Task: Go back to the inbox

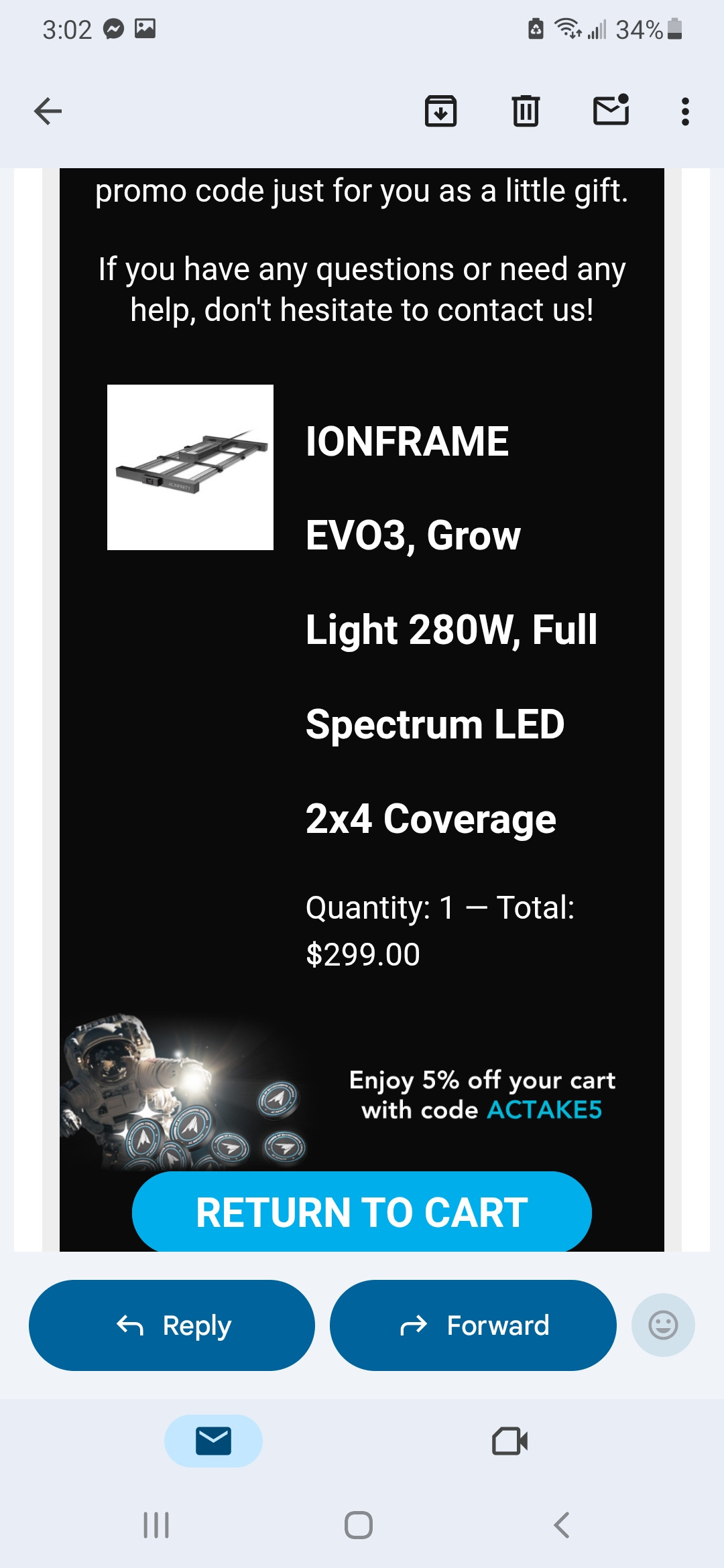Action: (x=48, y=111)
